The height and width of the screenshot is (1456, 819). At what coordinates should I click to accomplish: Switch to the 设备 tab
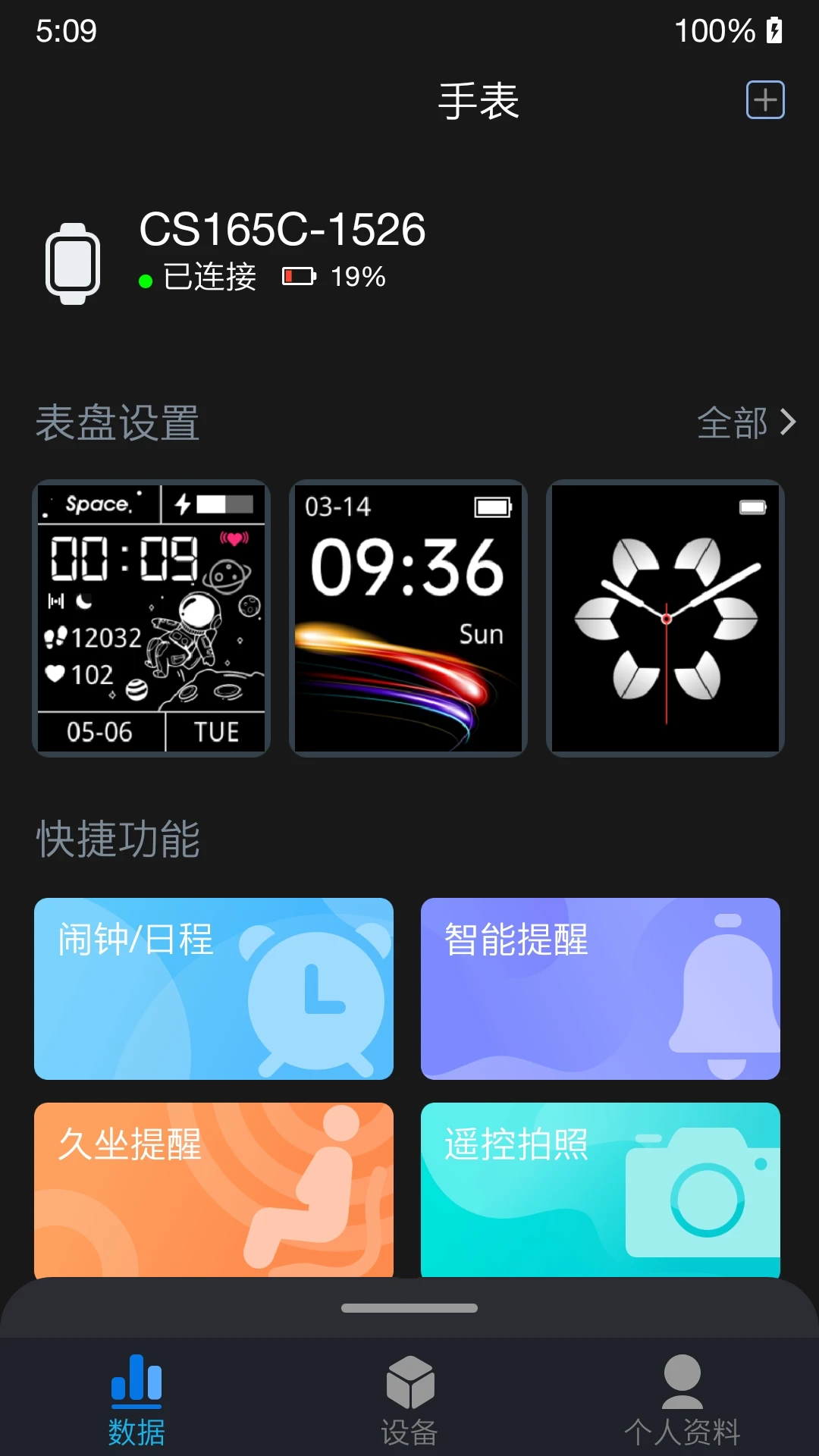(x=409, y=1401)
